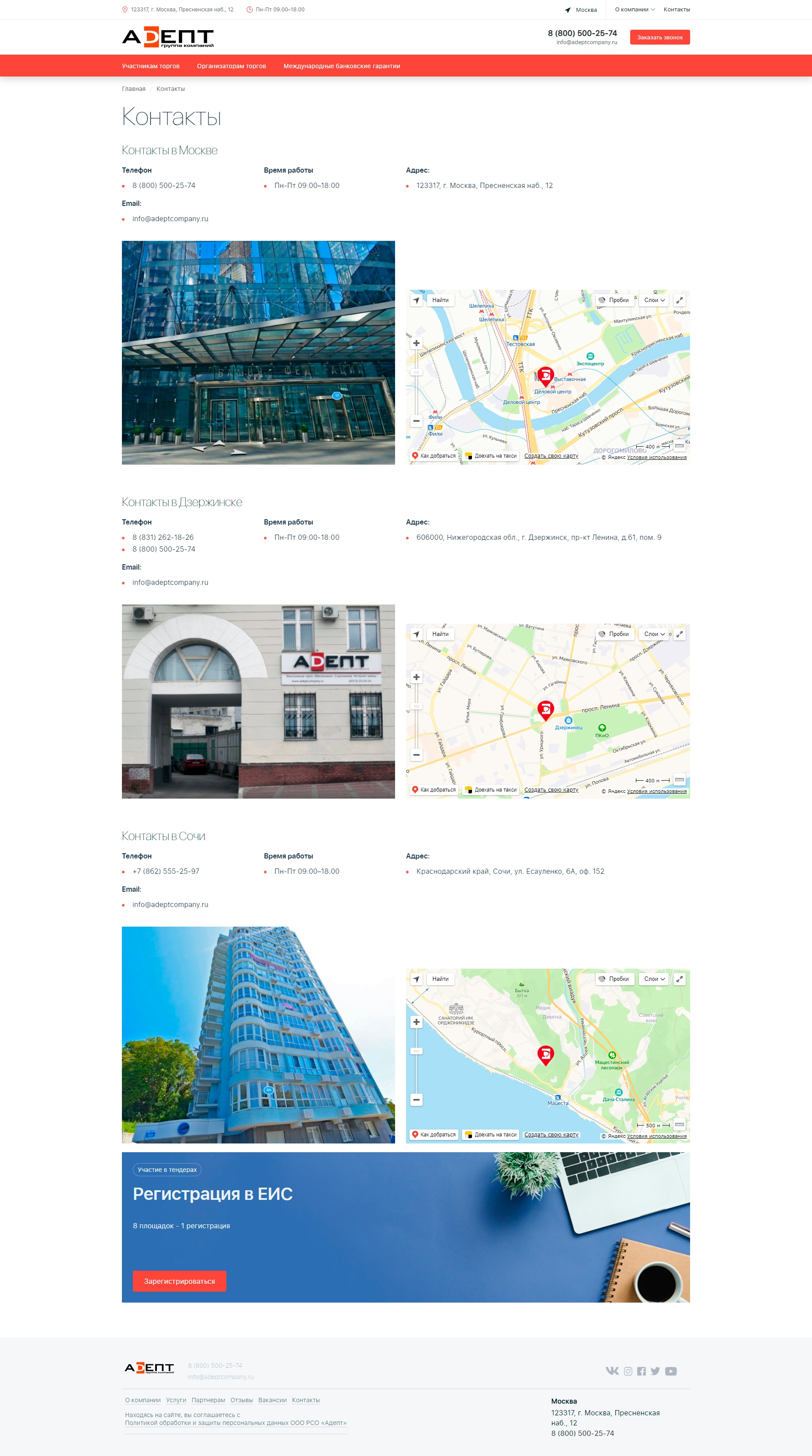Open the О компании dropdown
Image resolution: width=812 pixels, height=1456 pixels.
click(634, 10)
